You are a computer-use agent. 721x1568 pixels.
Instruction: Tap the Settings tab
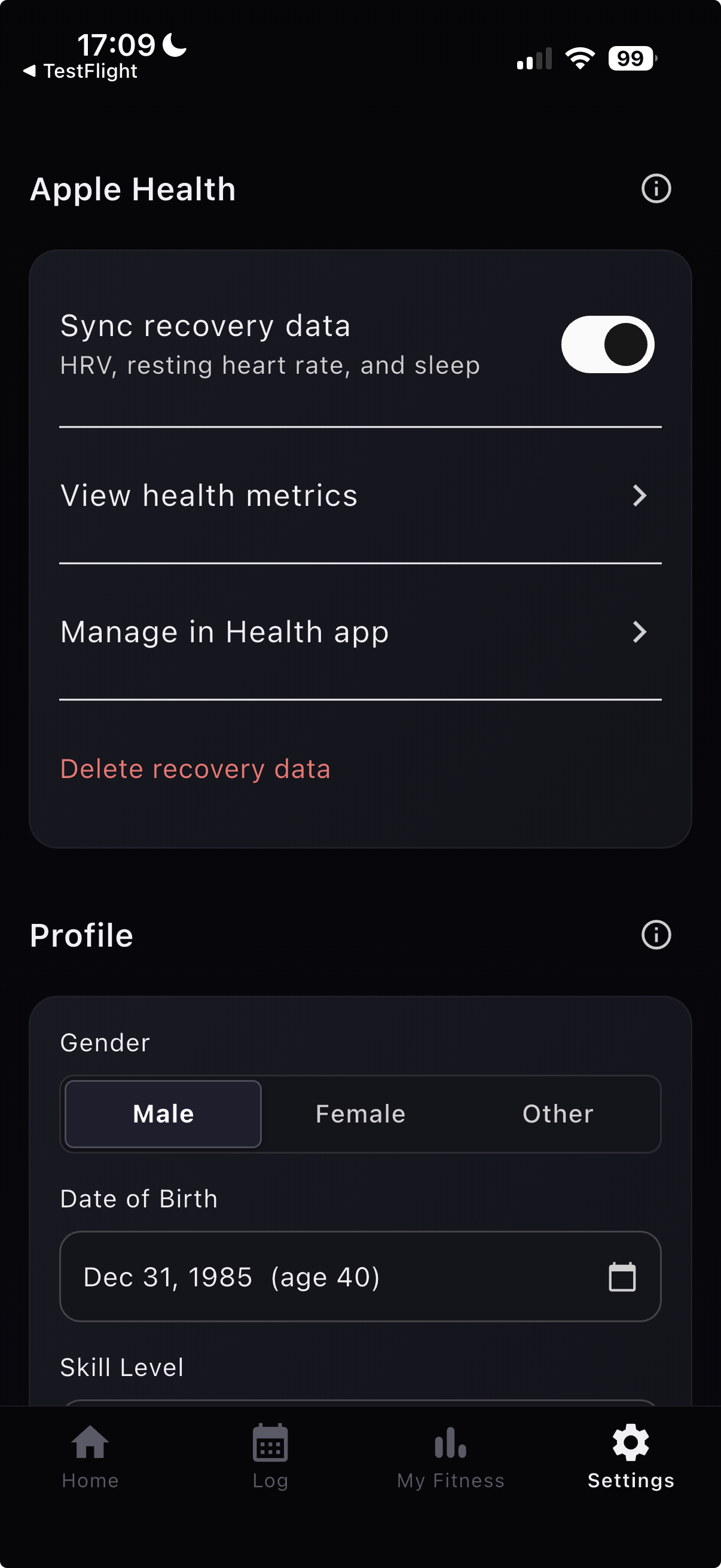630,1456
